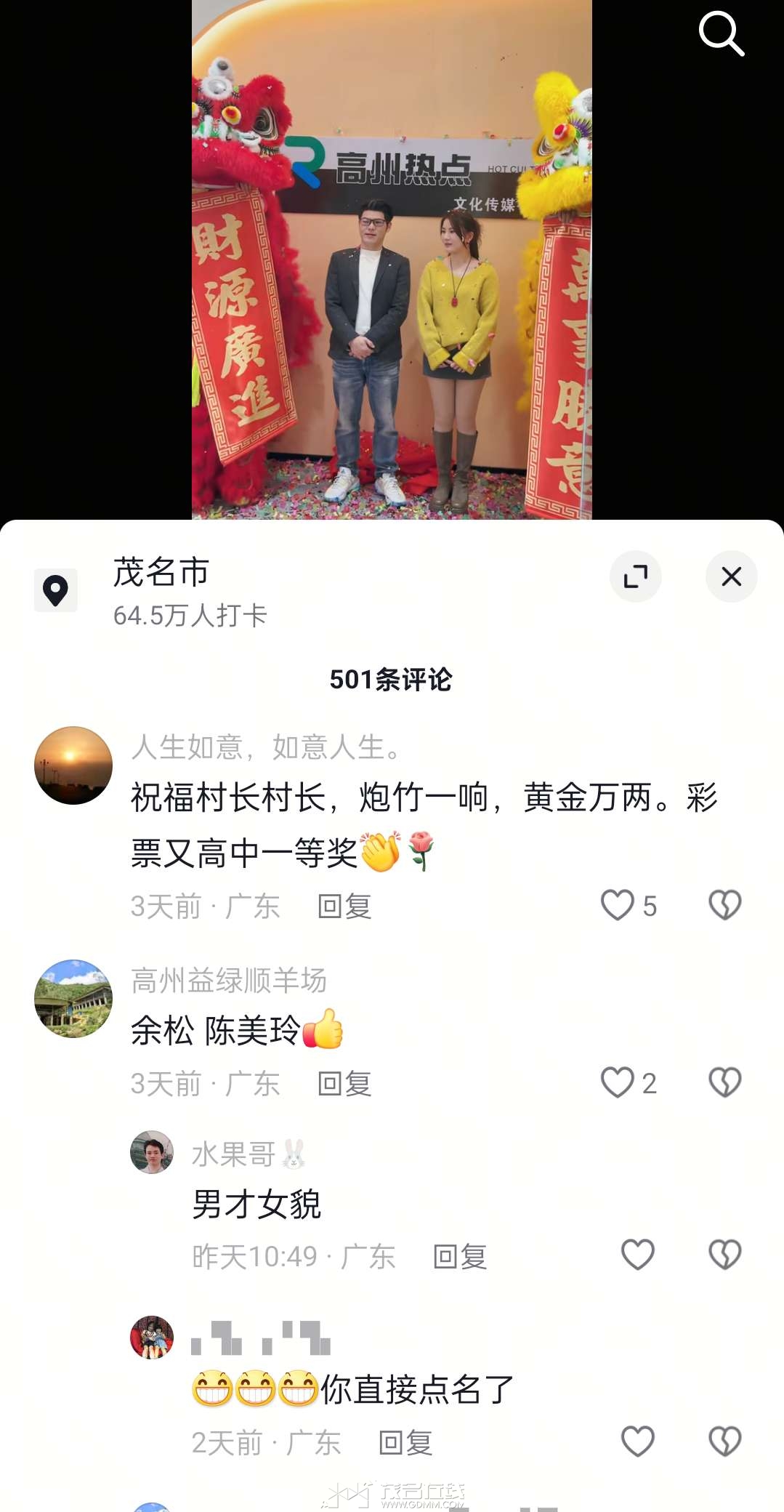Reply to the 你直接点名了 comment
This screenshot has width=784, height=1512.
(405, 1443)
